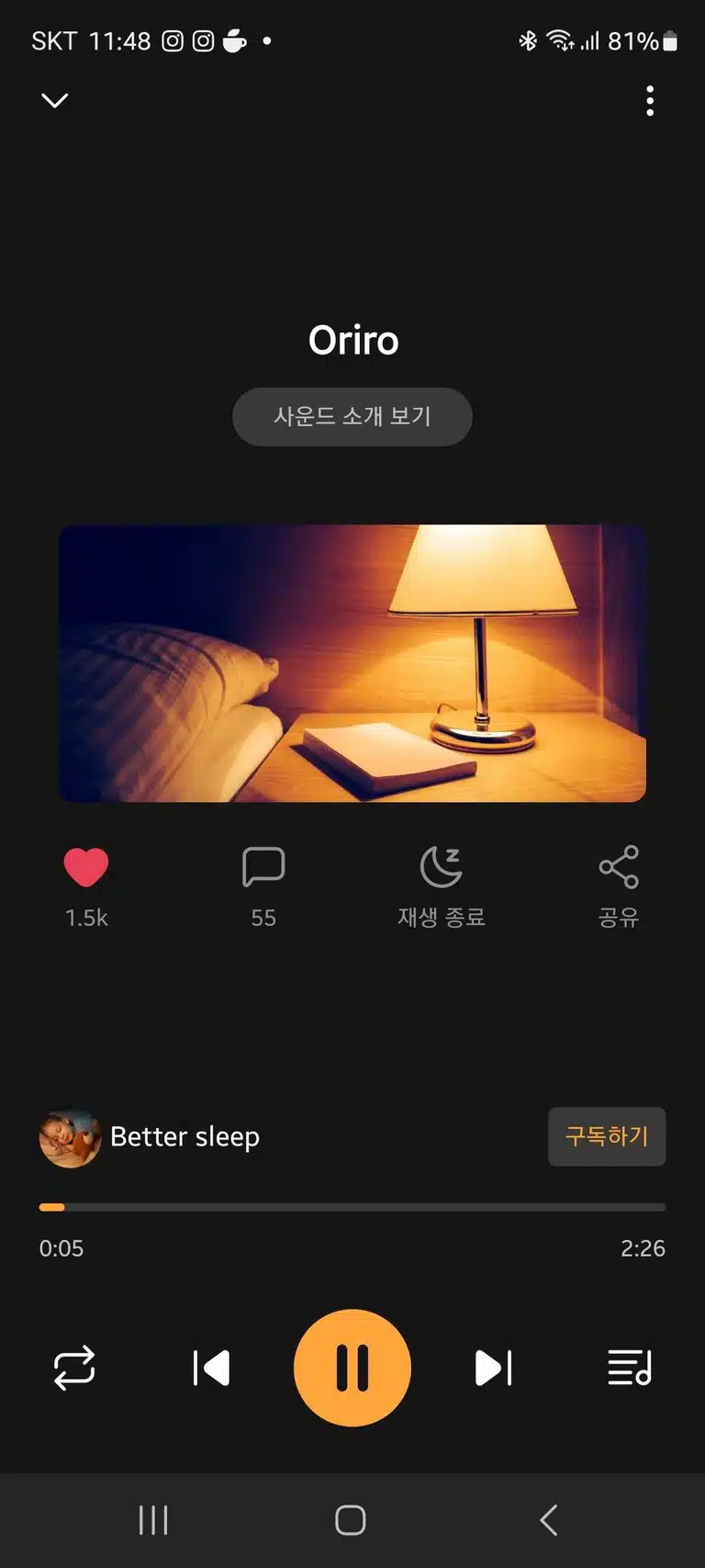Subscribe with the 구독하기 button
This screenshot has width=705, height=1568.
point(607,1137)
